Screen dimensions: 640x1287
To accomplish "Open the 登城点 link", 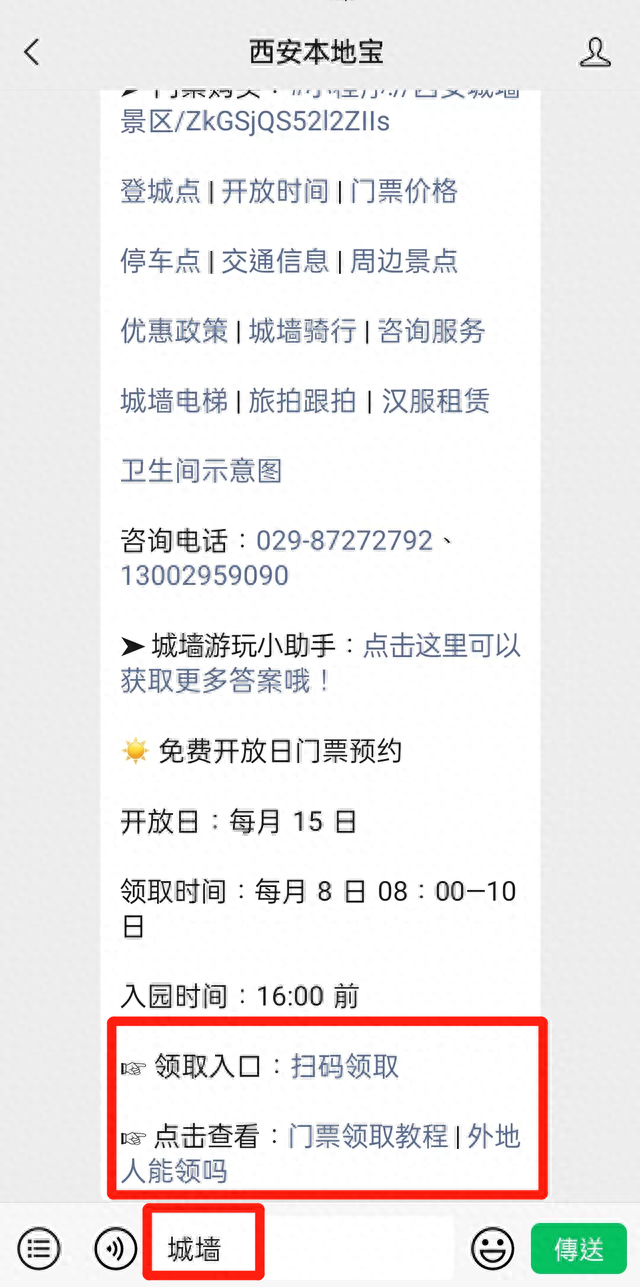I will (161, 191).
